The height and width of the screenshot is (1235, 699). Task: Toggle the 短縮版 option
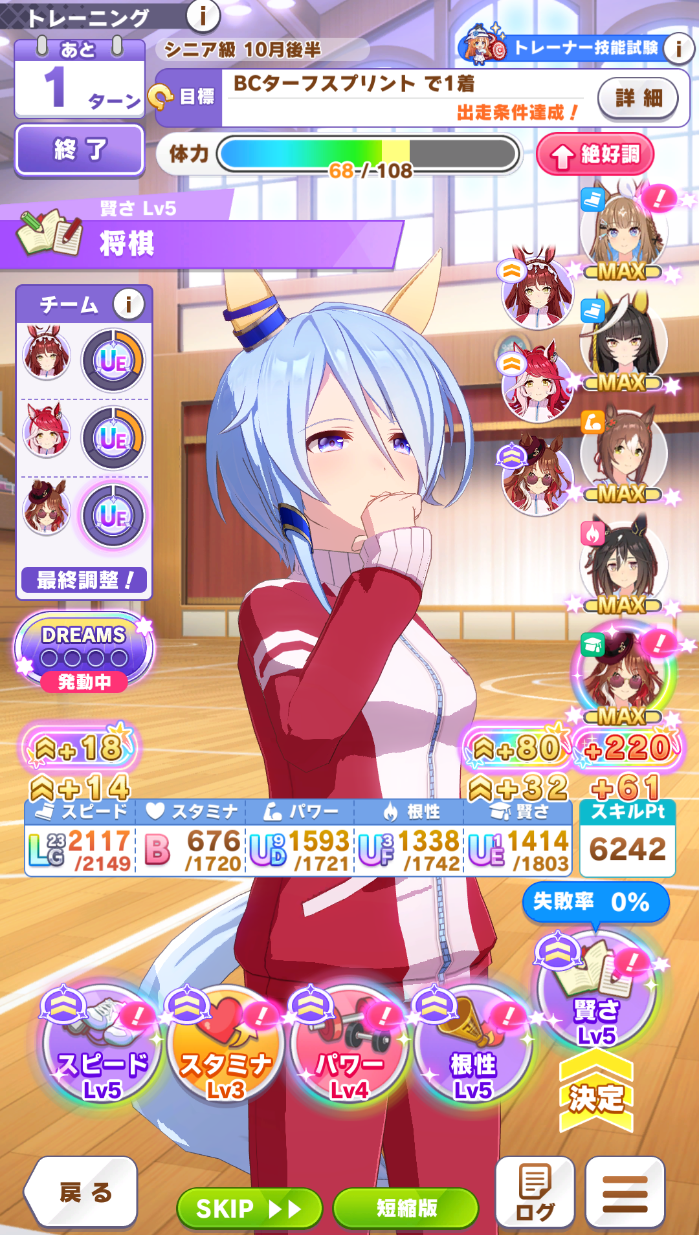pyautogui.click(x=405, y=1208)
